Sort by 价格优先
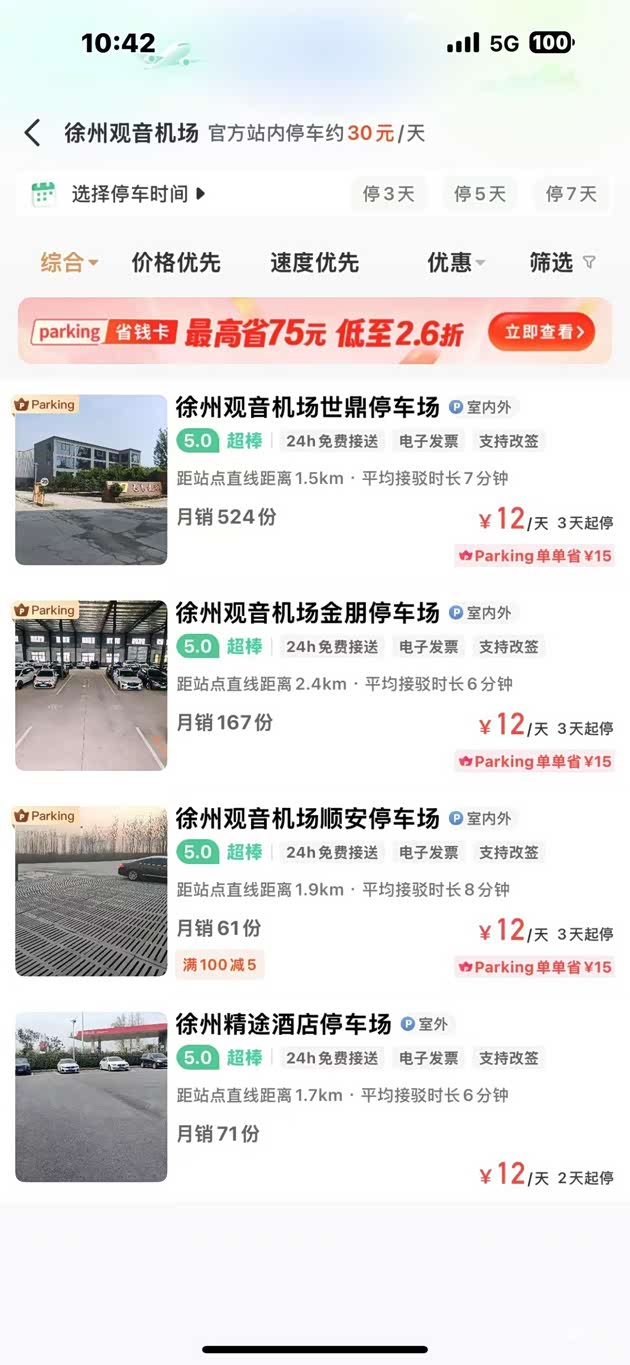630x1365 pixels. tap(176, 263)
